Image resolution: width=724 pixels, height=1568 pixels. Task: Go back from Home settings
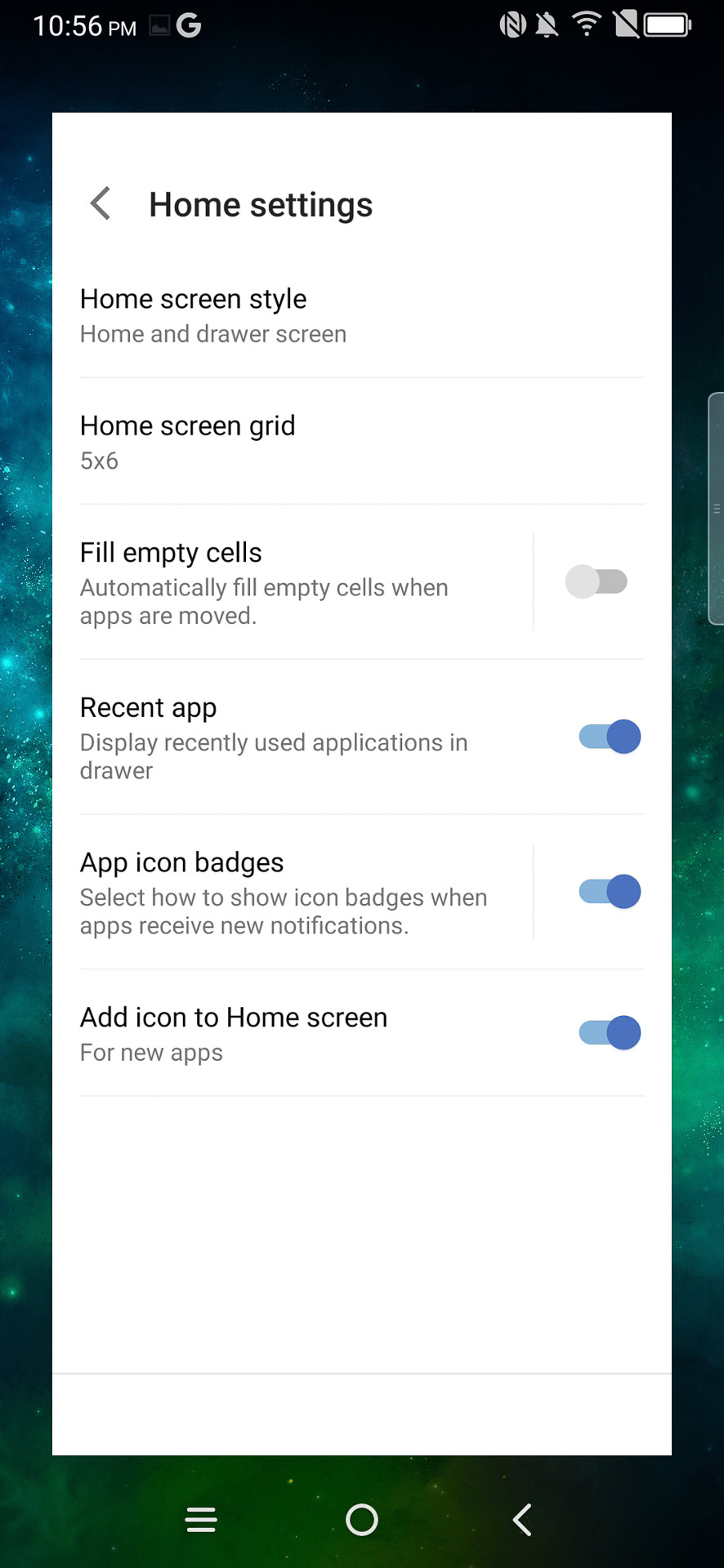click(101, 204)
